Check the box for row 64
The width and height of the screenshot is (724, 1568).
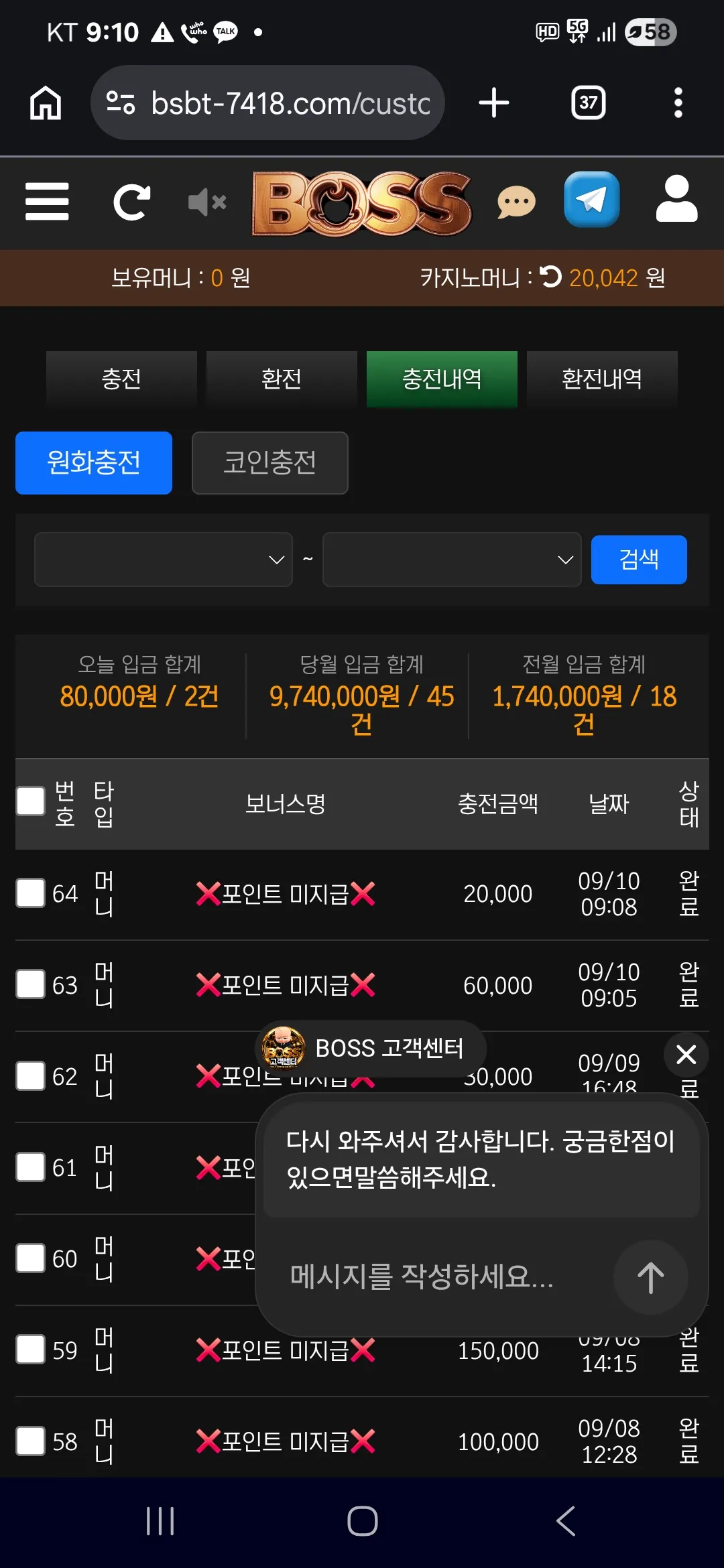click(x=30, y=893)
